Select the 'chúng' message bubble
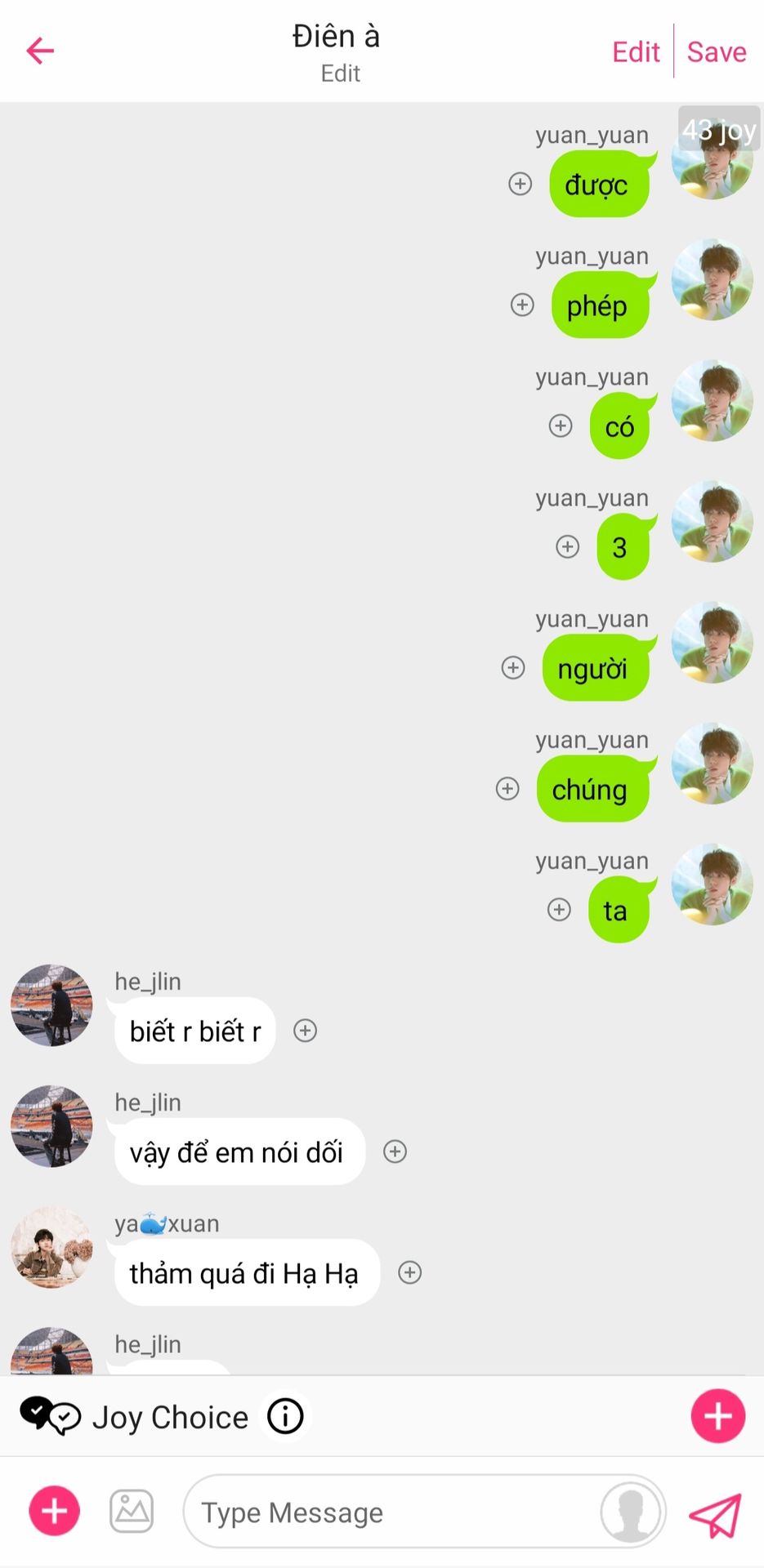Image resolution: width=764 pixels, height=1568 pixels. point(592,789)
